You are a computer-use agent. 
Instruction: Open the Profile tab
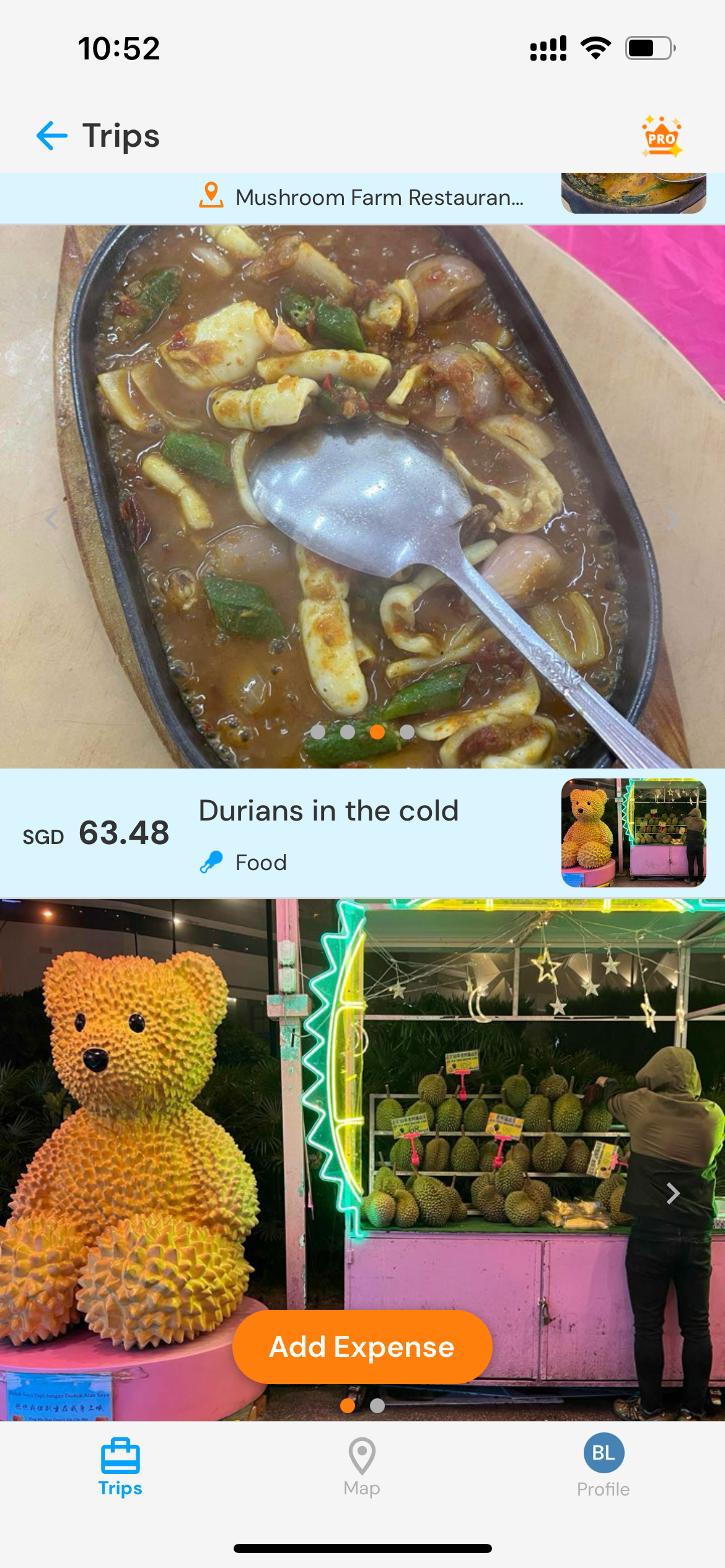(603, 1466)
